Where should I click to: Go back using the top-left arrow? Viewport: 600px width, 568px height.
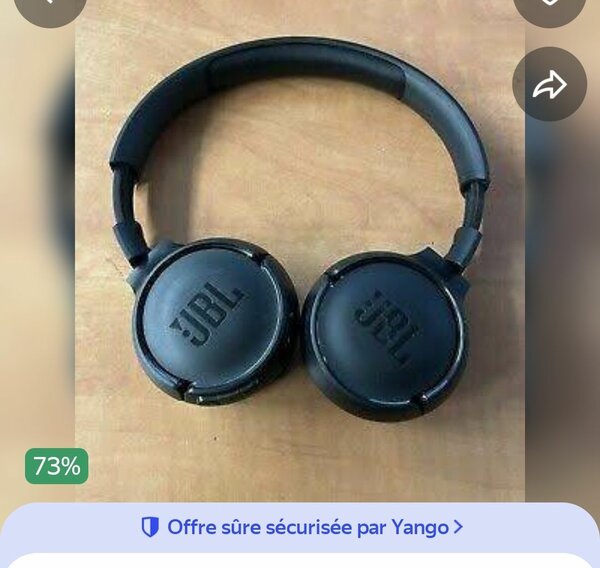coord(50,7)
